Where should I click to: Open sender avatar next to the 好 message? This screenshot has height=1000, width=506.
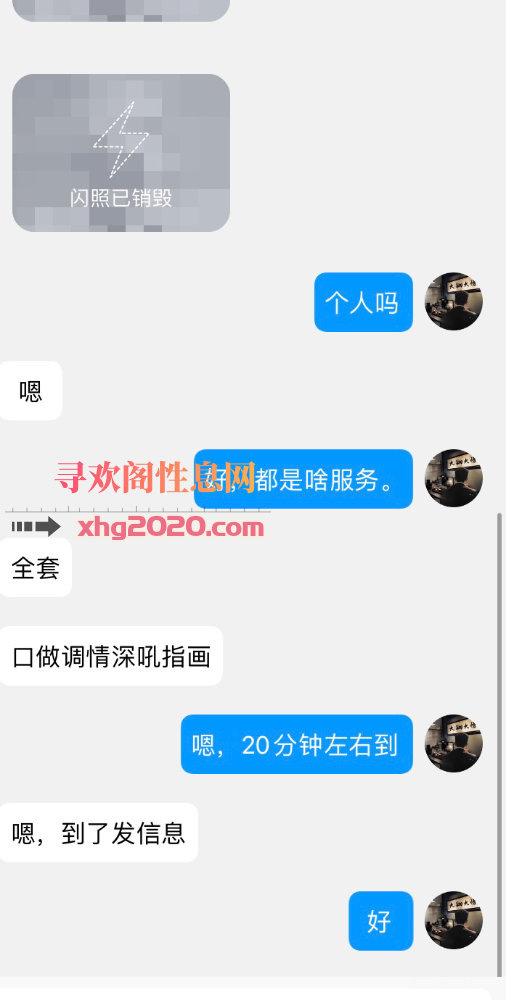tap(454, 920)
